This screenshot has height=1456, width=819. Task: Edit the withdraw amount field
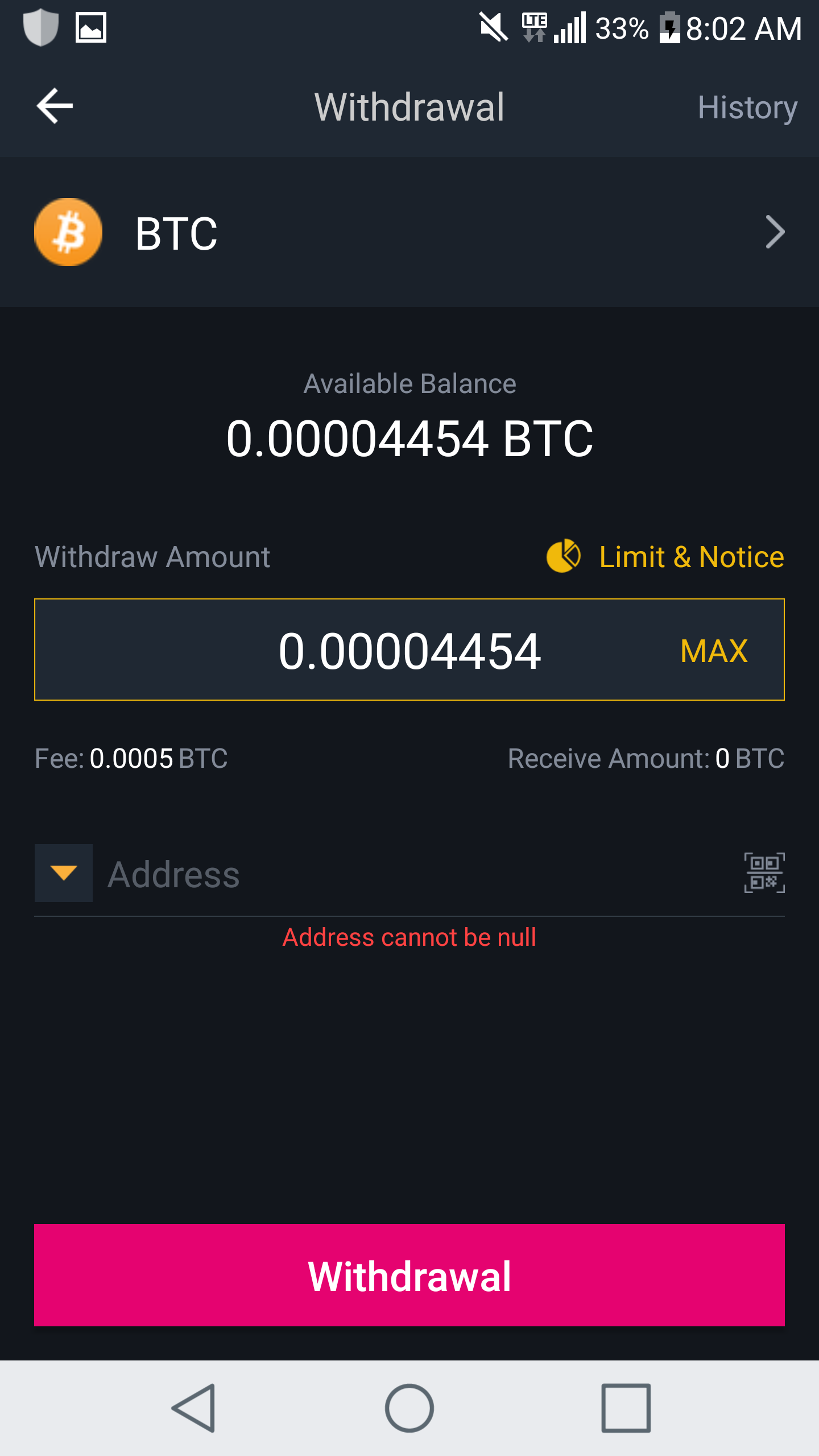tap(408, 651)
